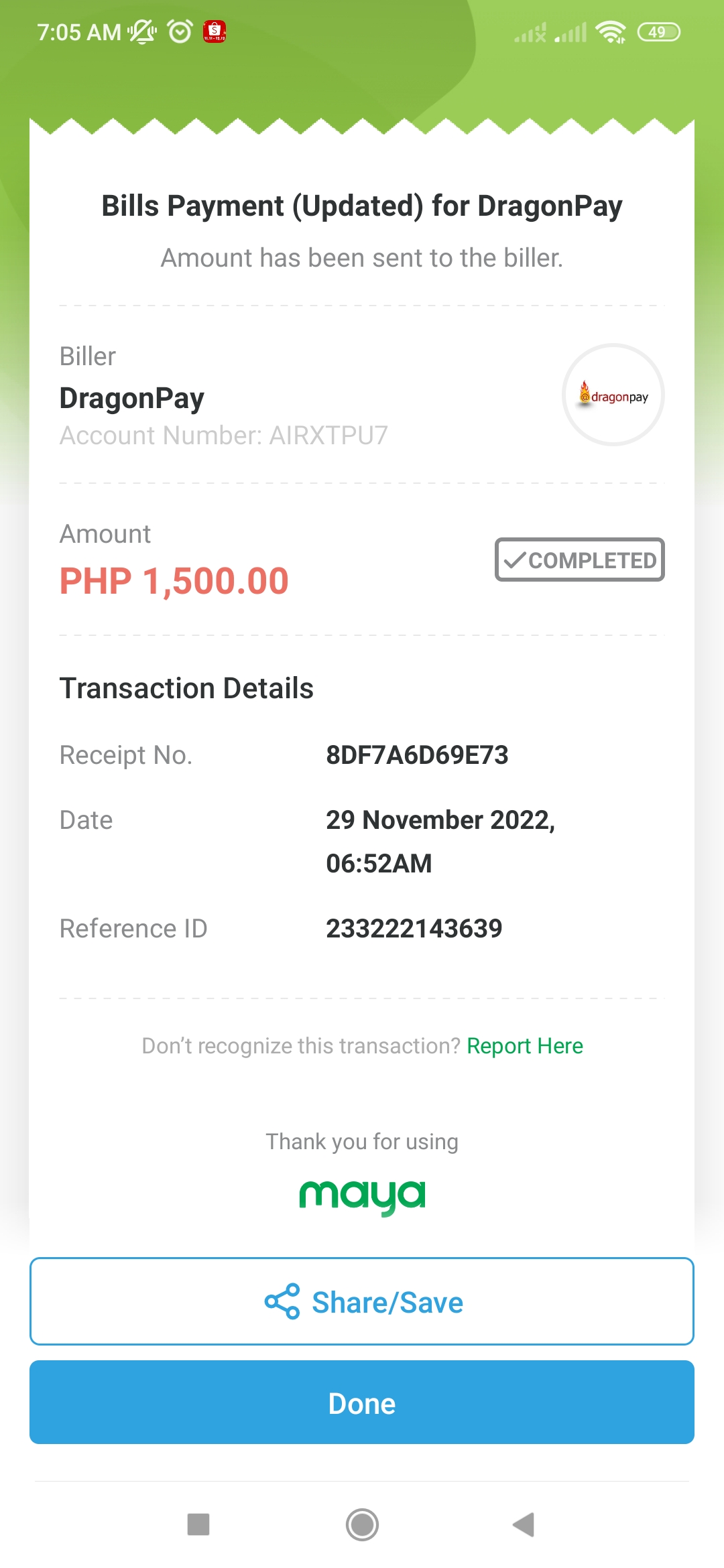Tap Done to close the receipt
The width and height of the screenshot is (724, 1568).
(362, 1402)
